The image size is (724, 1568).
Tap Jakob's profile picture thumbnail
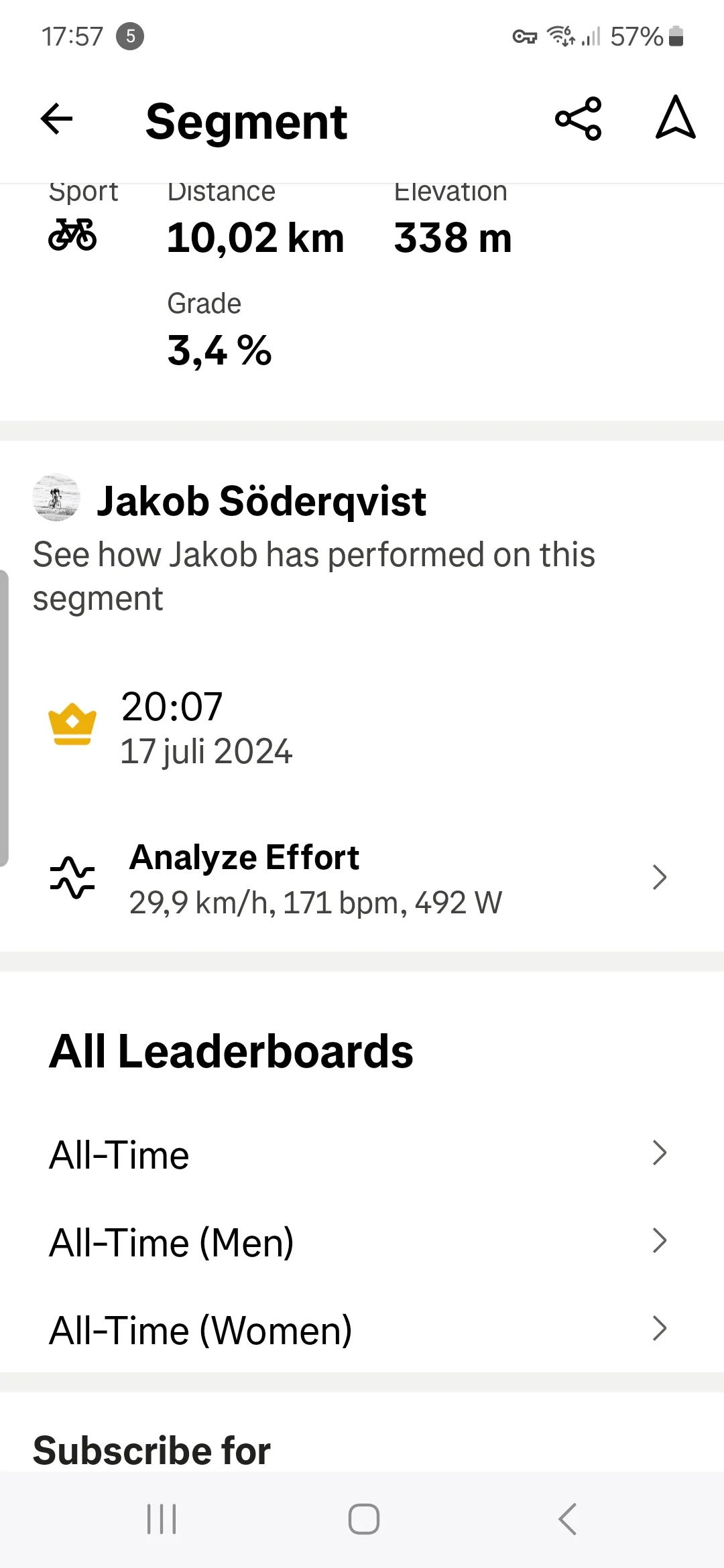point(56,498)
